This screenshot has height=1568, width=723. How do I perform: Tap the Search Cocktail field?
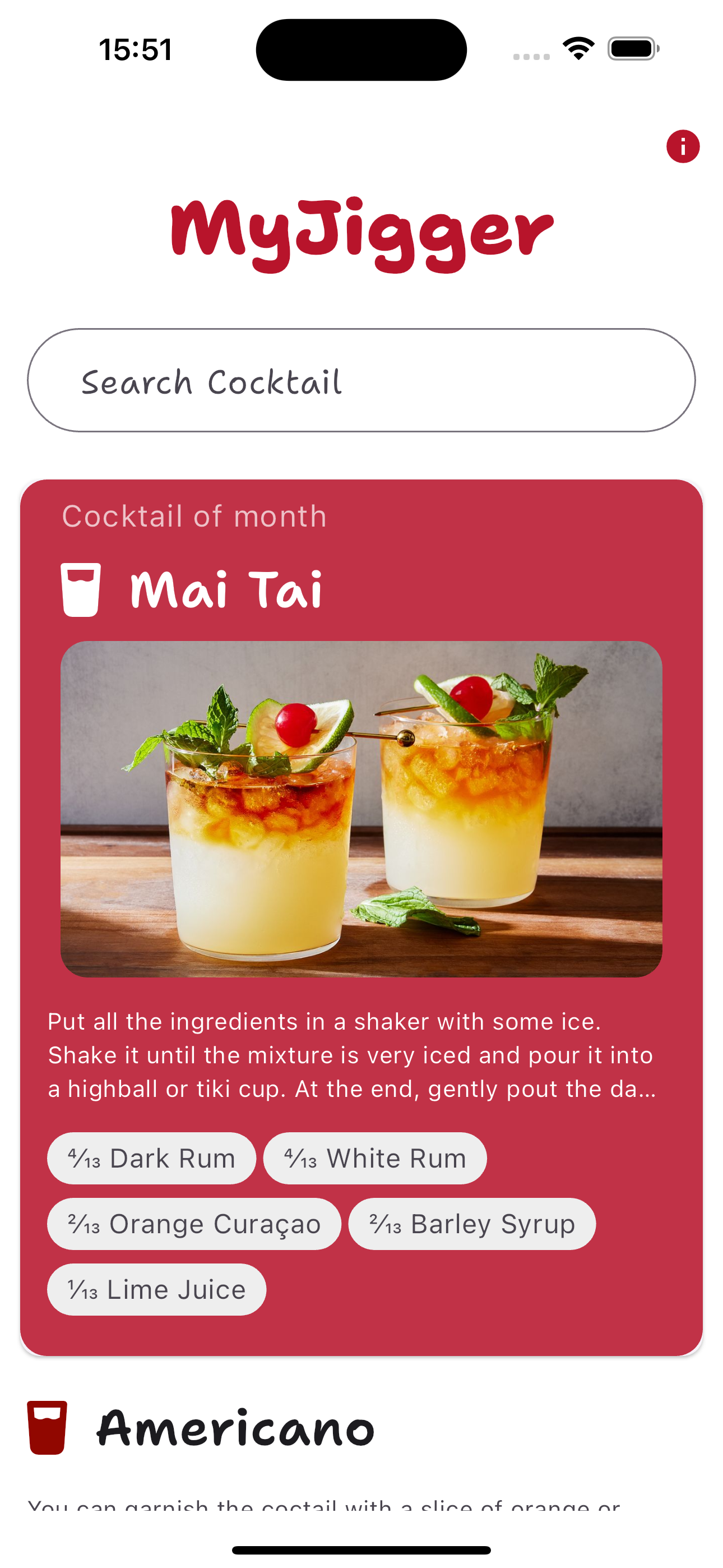tap(361, 380)
